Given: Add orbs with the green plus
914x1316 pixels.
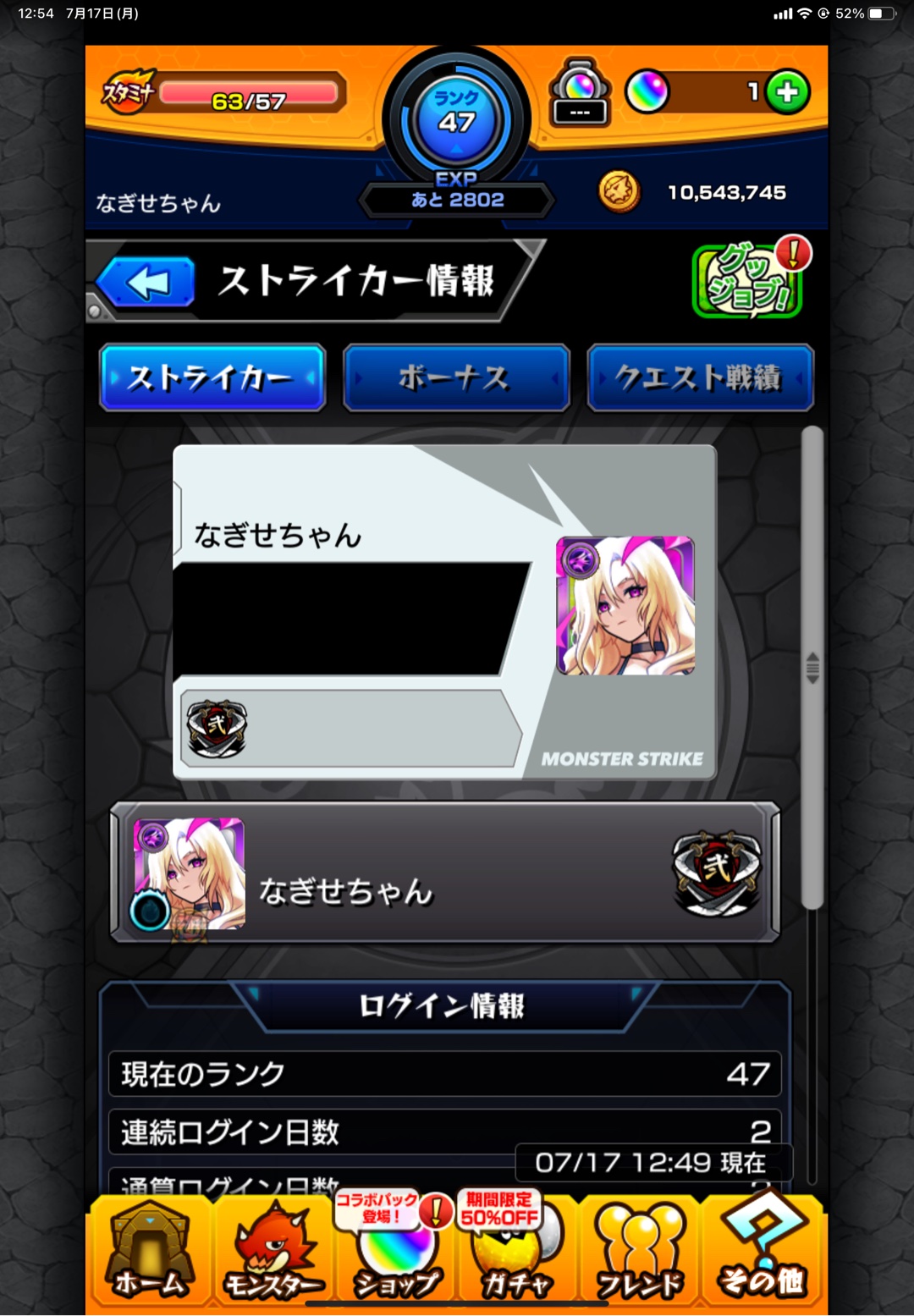Looking at the screenshot, I should (788, 92).
